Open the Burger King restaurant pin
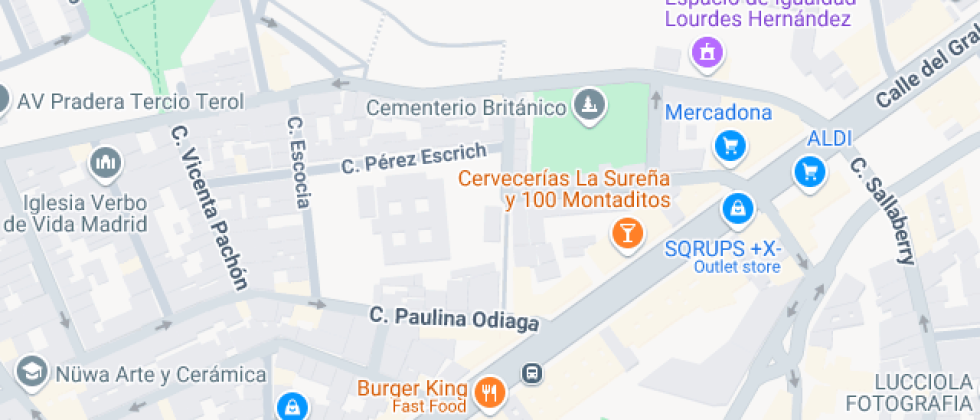This screenshot has width=980, height=420. click(489, 391)
